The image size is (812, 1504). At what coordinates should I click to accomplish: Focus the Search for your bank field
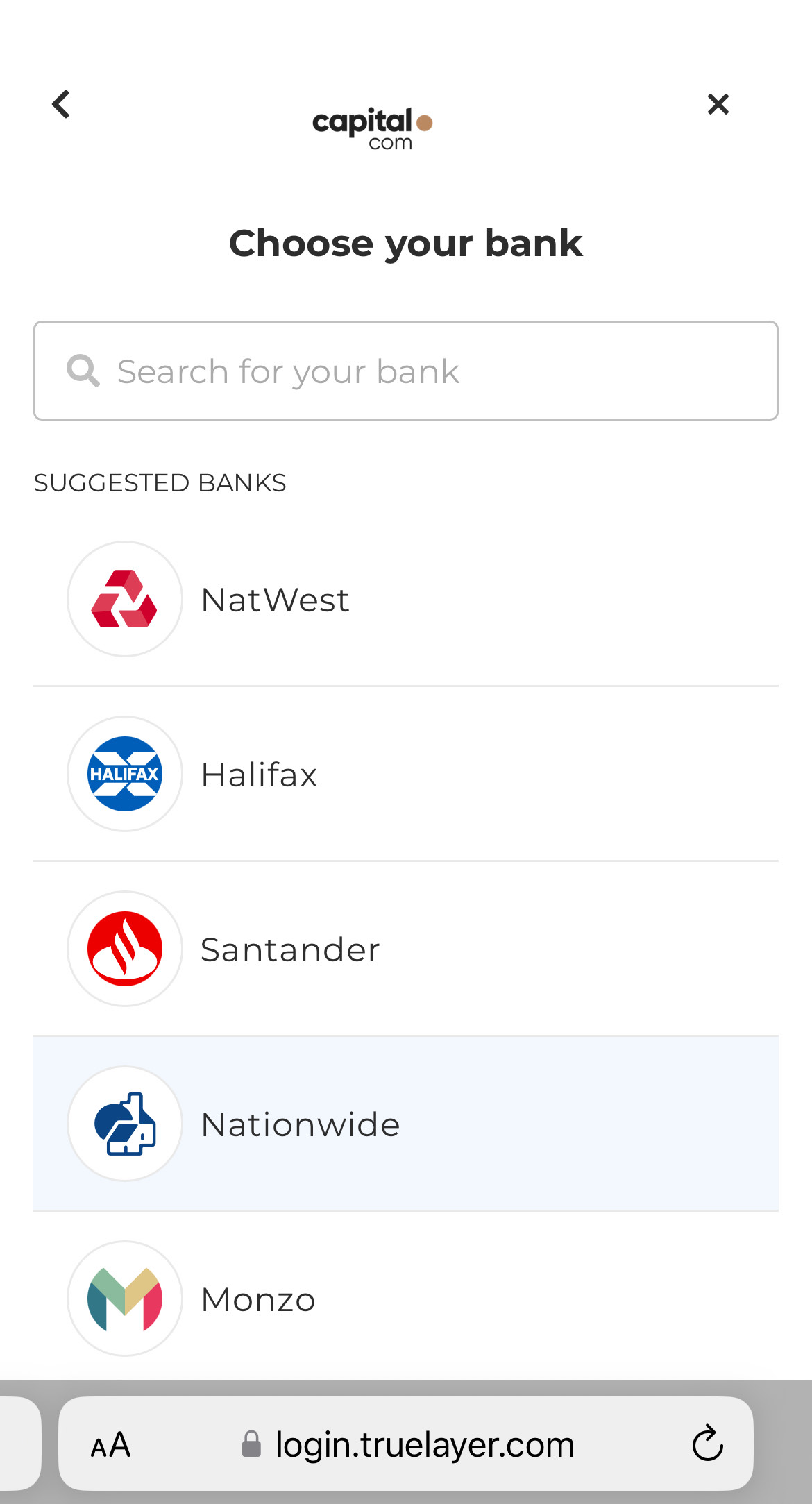[406, 371]
